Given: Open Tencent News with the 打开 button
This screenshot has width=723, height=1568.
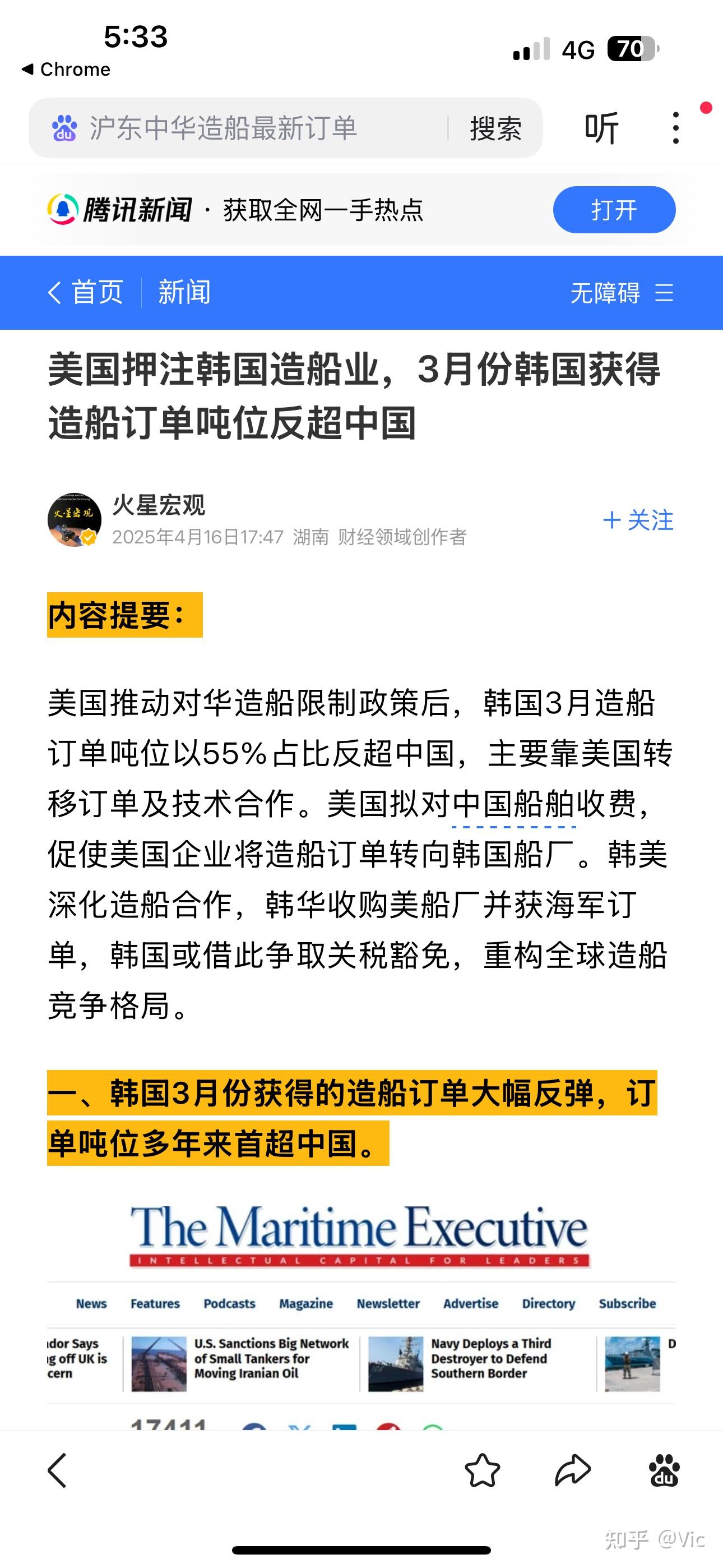Looking at the screenshot, I should pyautogui.click(x=614, y=210).
